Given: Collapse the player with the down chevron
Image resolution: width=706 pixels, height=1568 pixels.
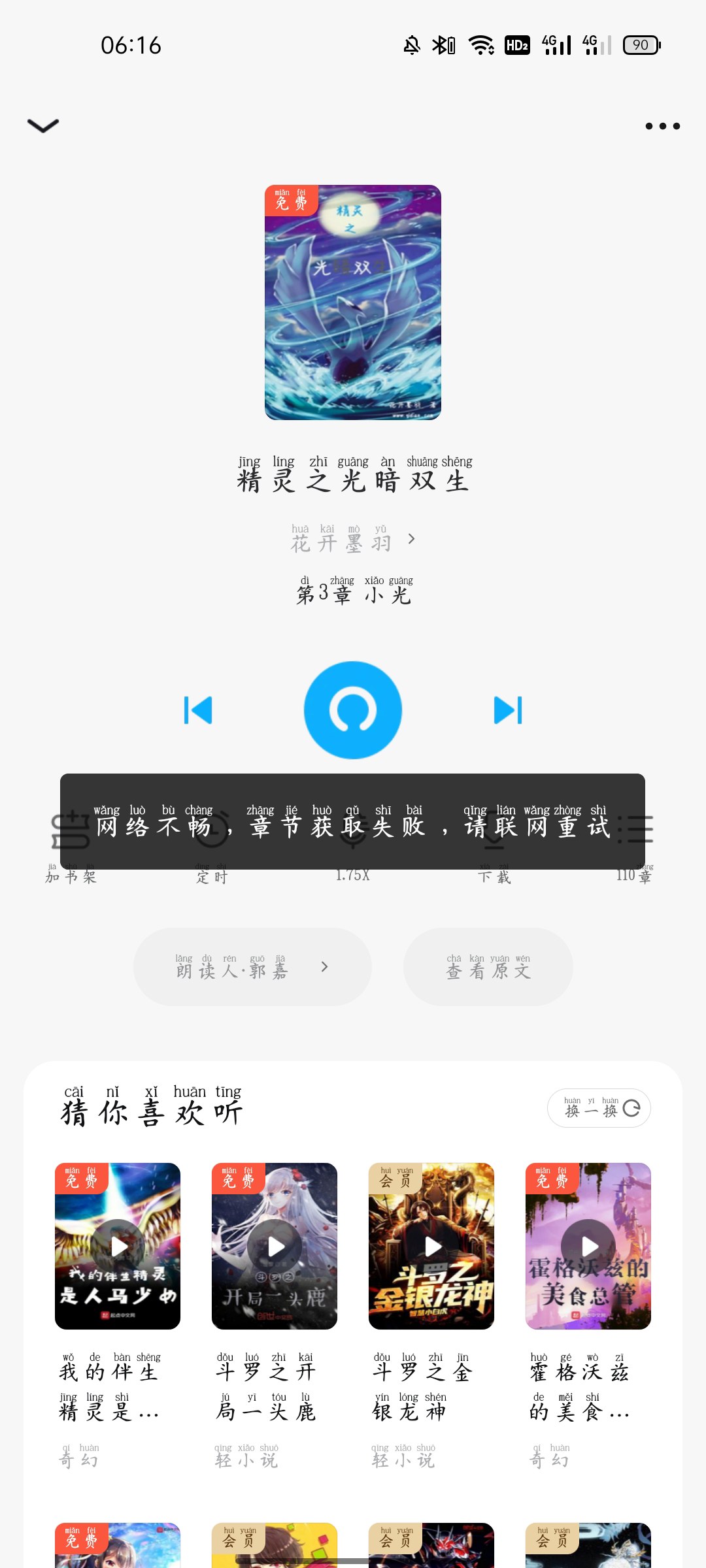Looking at the screenshot, I should (43, 125).
